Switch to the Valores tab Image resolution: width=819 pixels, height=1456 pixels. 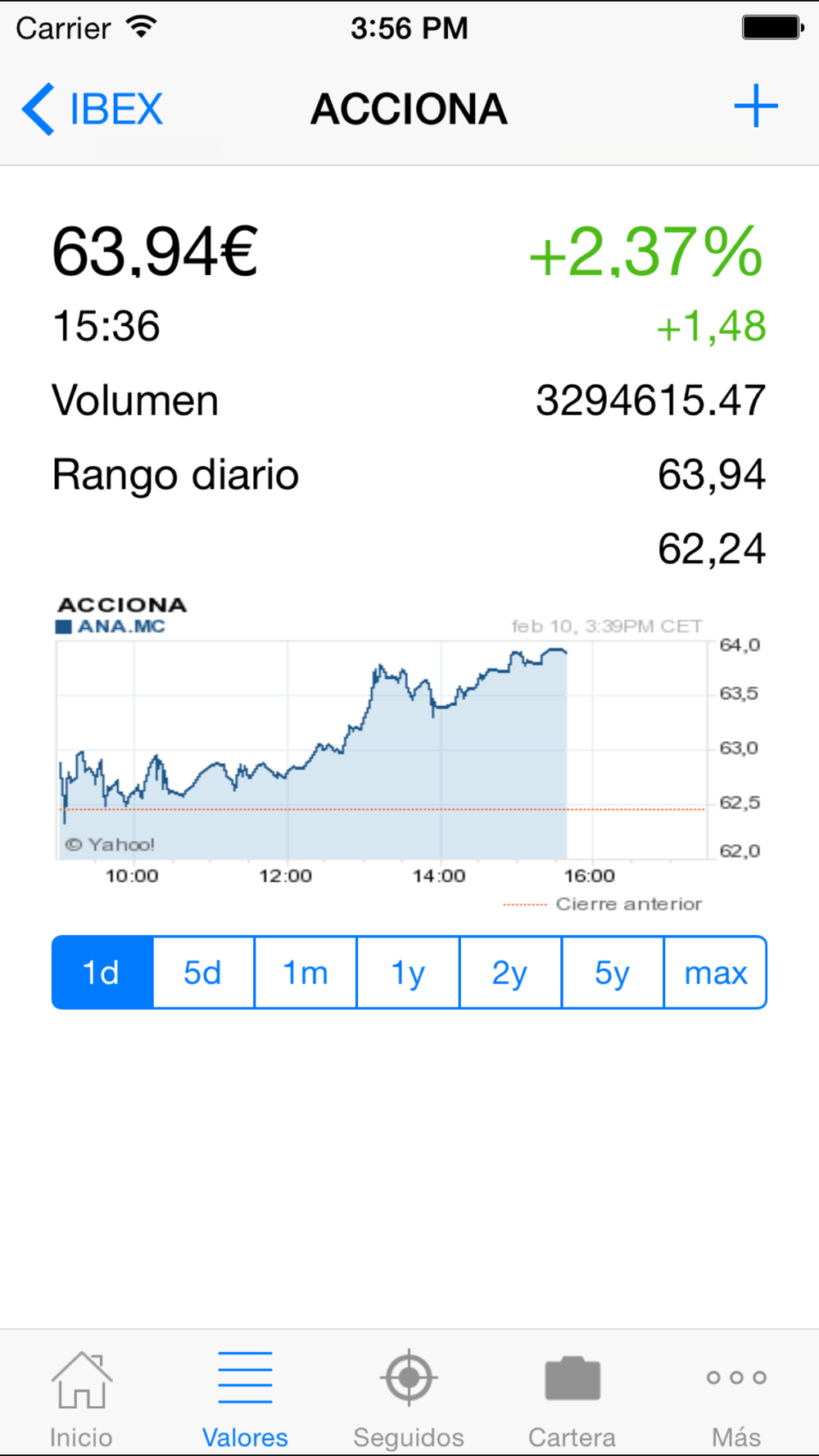click(x=245, y=1399)
